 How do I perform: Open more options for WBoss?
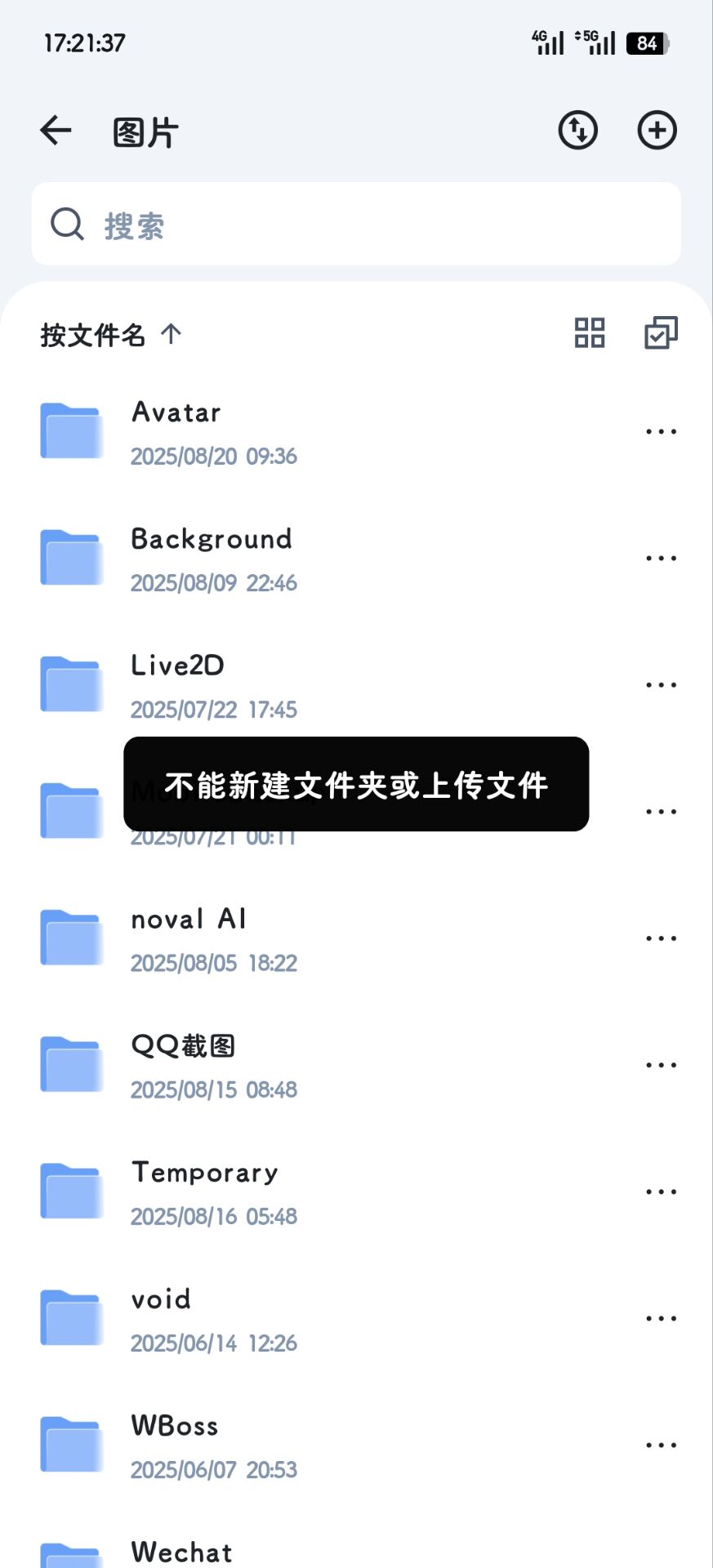click(x=661, y=1445)
